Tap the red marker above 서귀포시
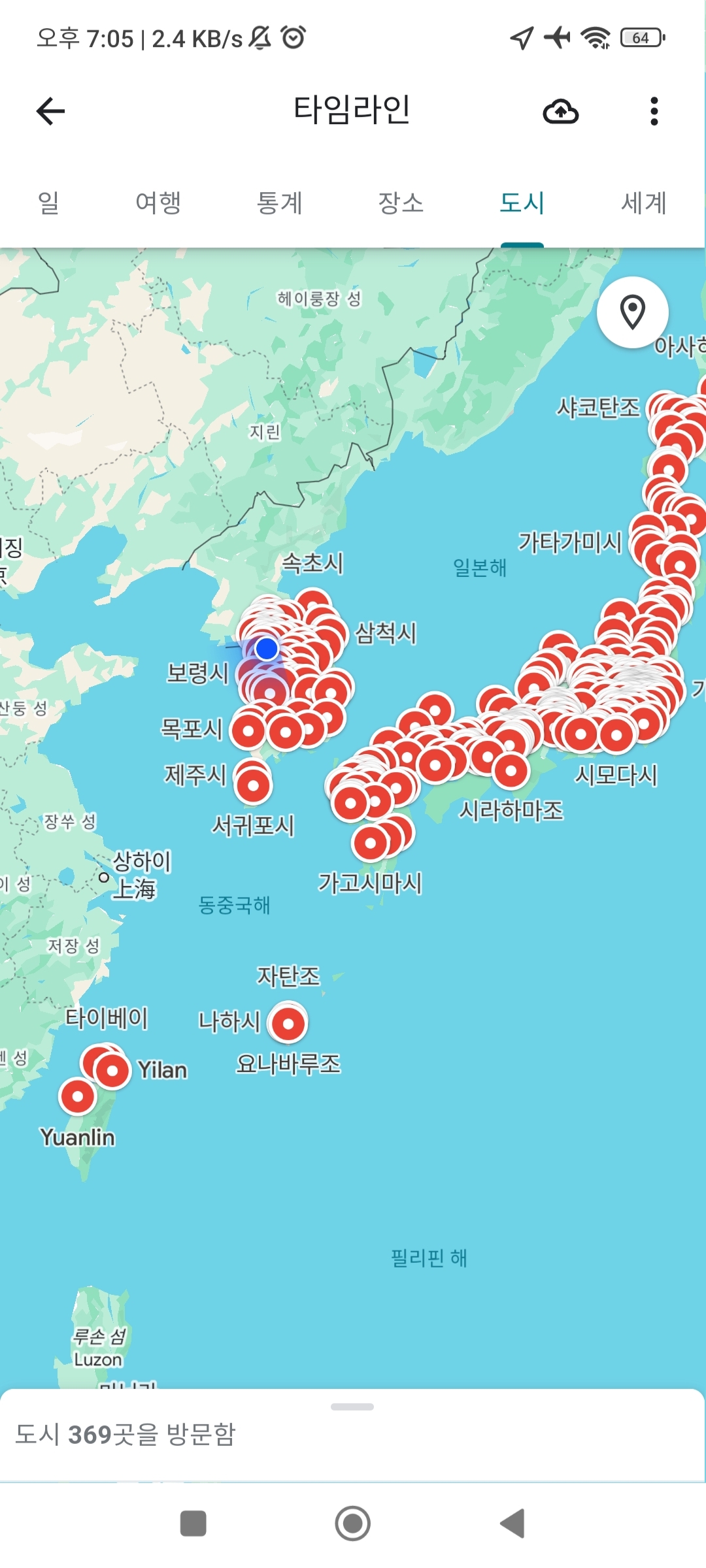The height and width of the screenshot is (1568, 706). (x=254, y=785)
